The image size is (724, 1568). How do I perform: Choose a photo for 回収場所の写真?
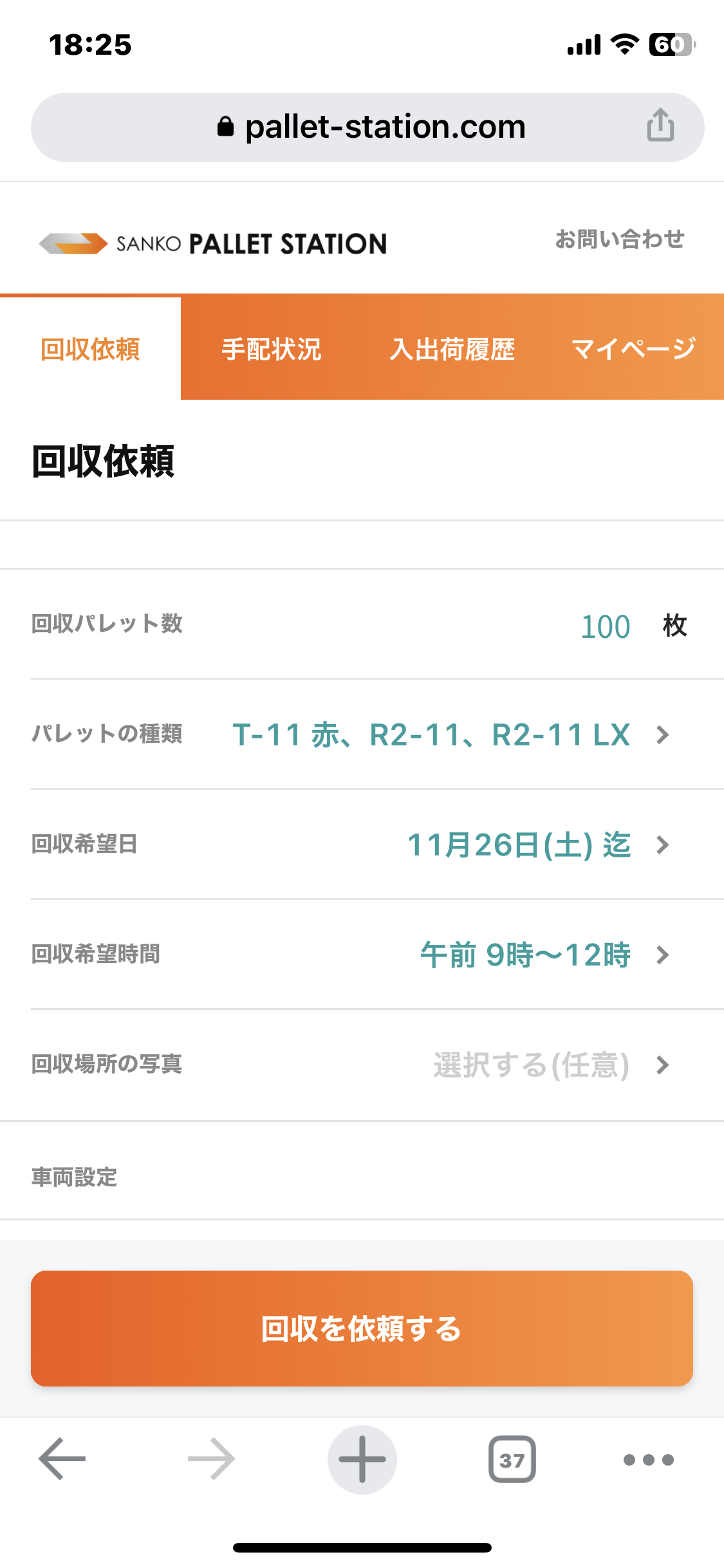[362, 1065]
